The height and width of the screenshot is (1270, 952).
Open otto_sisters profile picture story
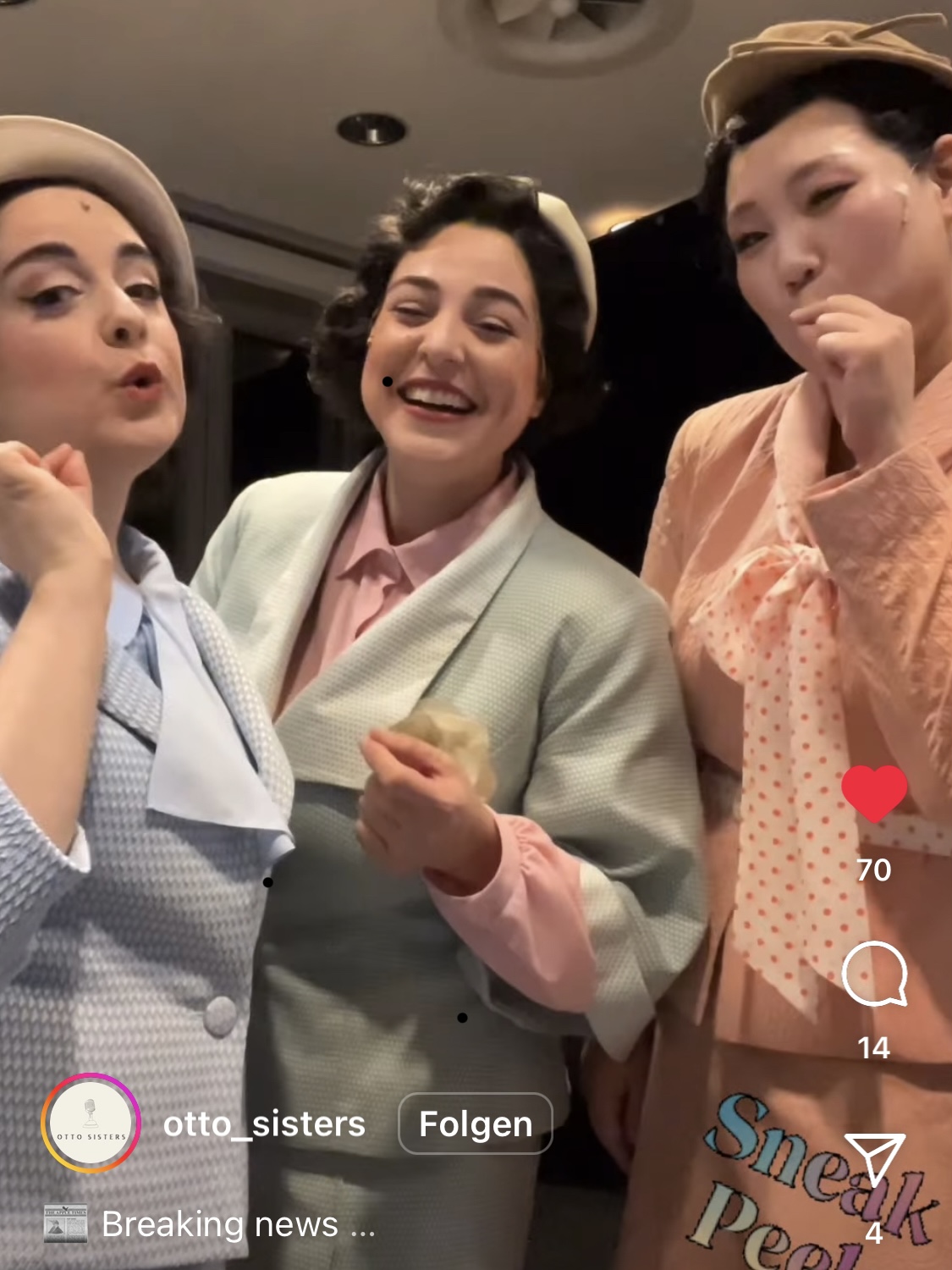pos(91,1124)
